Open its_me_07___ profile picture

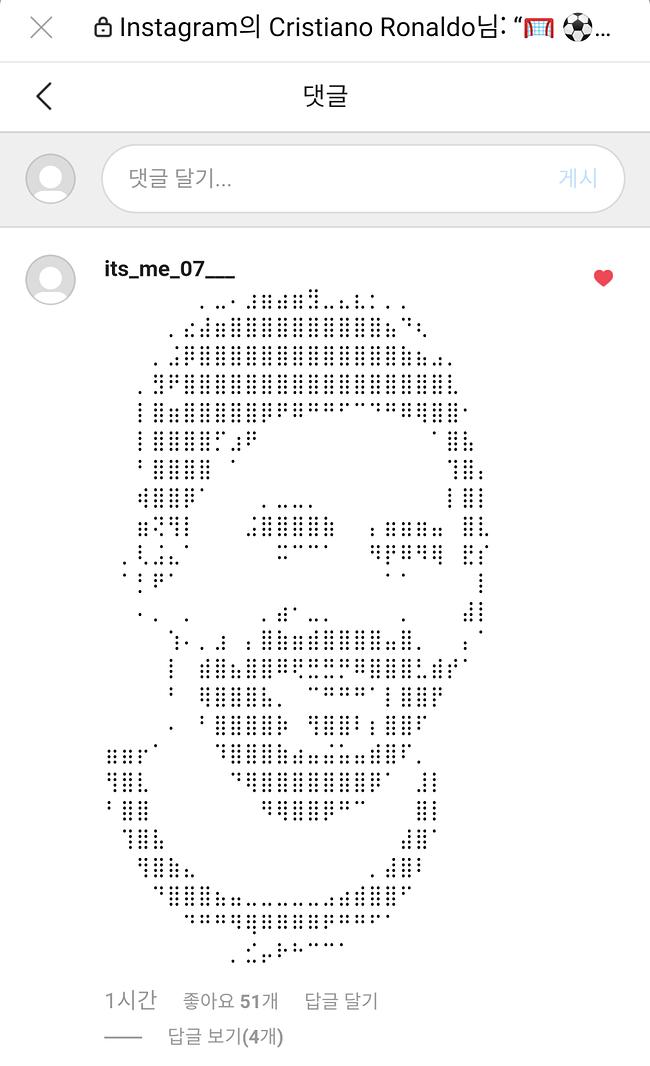(x=50, y=279)
